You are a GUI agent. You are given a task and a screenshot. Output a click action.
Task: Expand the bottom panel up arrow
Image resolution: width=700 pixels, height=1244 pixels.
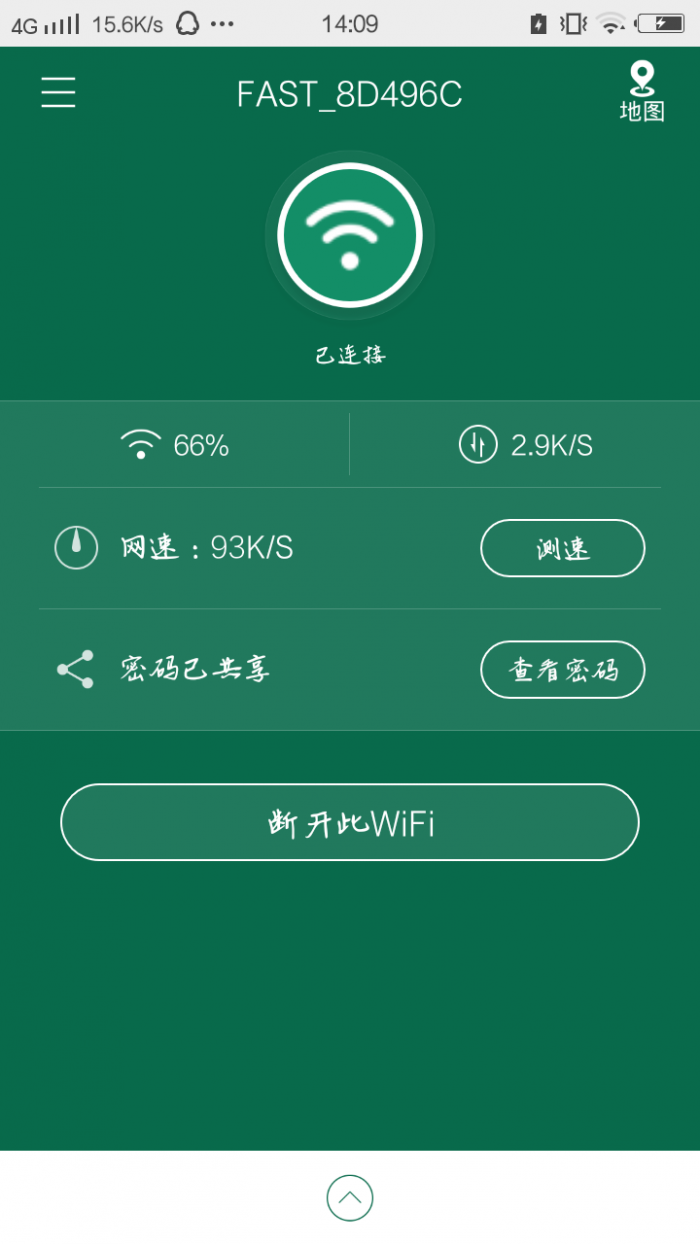pyautogui.click(x=350, y=1197)
